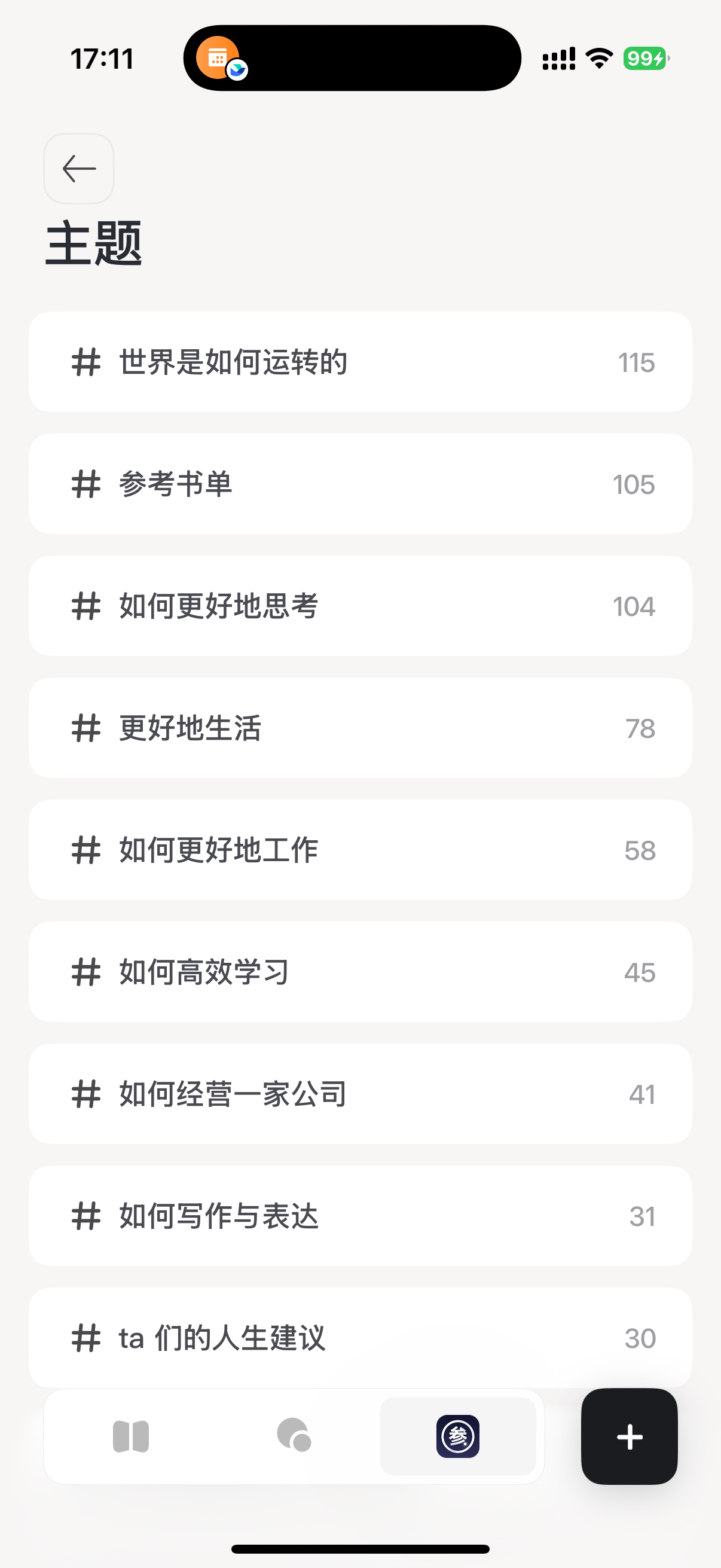721x1568 pixels.
Task: Open topic 如何经营一家公司
Action: (359, 1094)
